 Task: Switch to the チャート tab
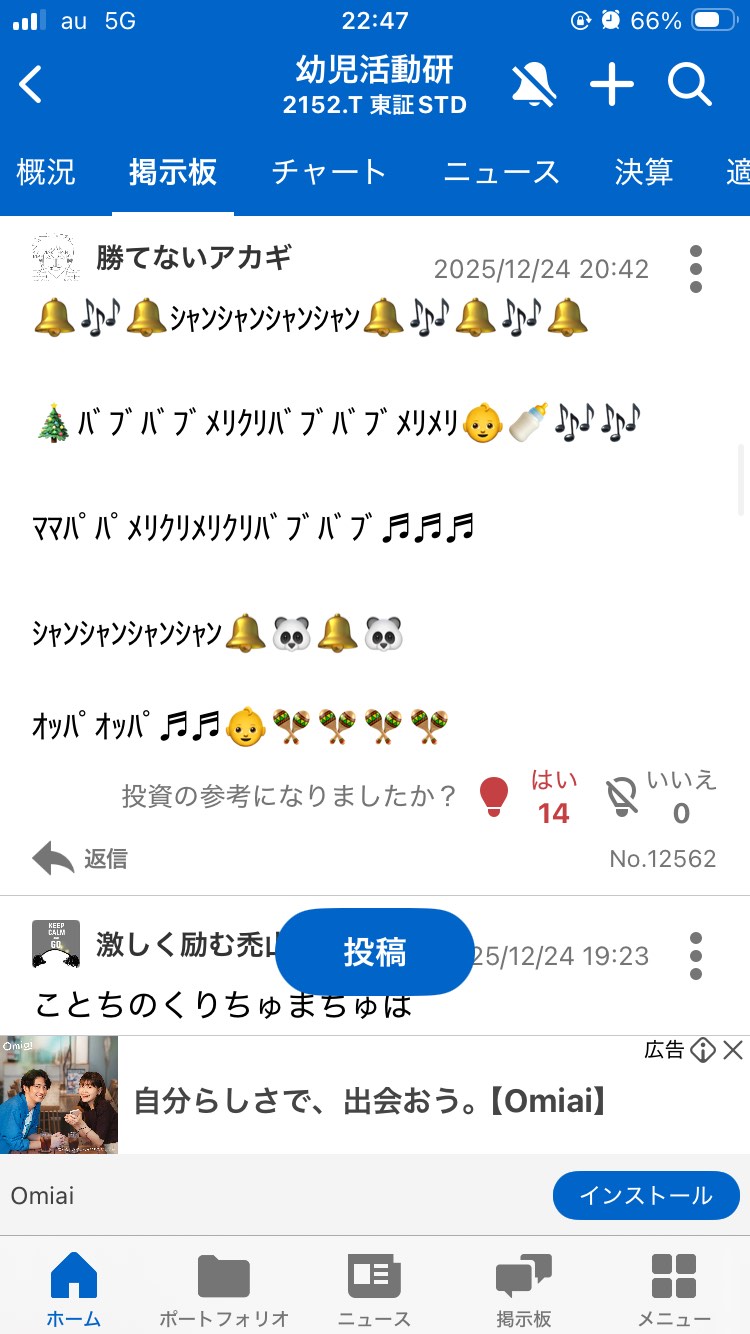(328, 172)
